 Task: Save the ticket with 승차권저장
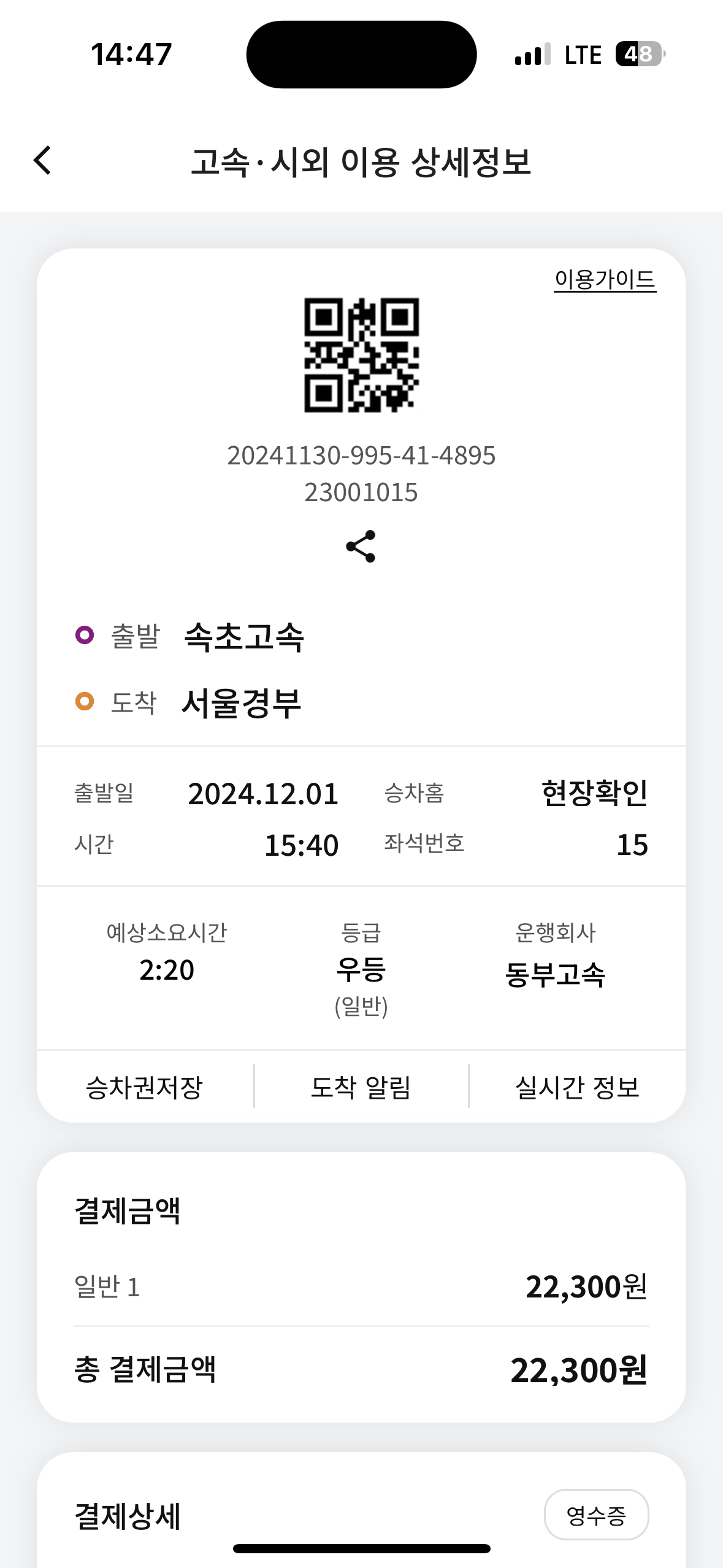[x=145, y=1087]
